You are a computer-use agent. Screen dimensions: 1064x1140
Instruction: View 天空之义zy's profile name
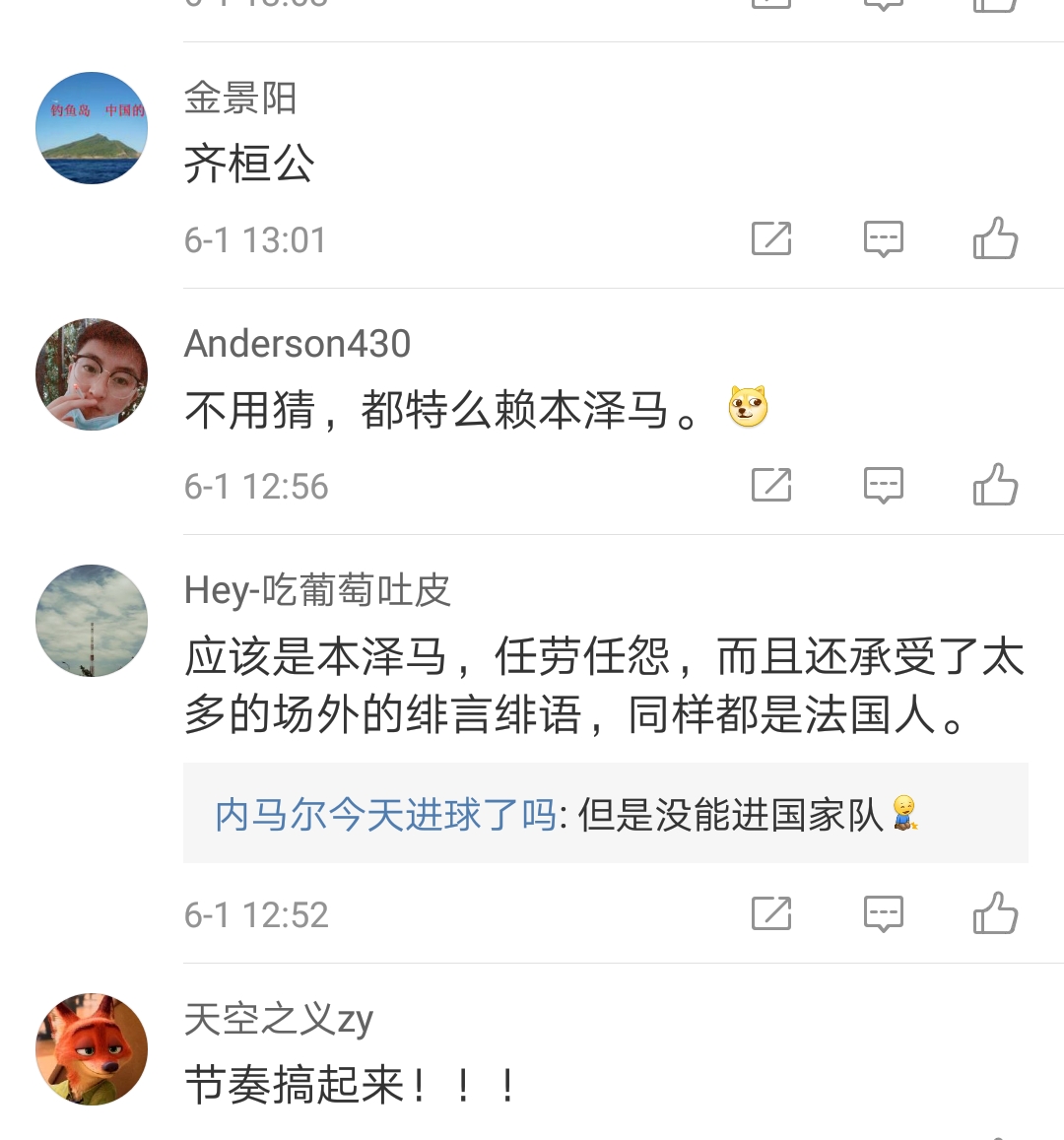coord(279,1022)
